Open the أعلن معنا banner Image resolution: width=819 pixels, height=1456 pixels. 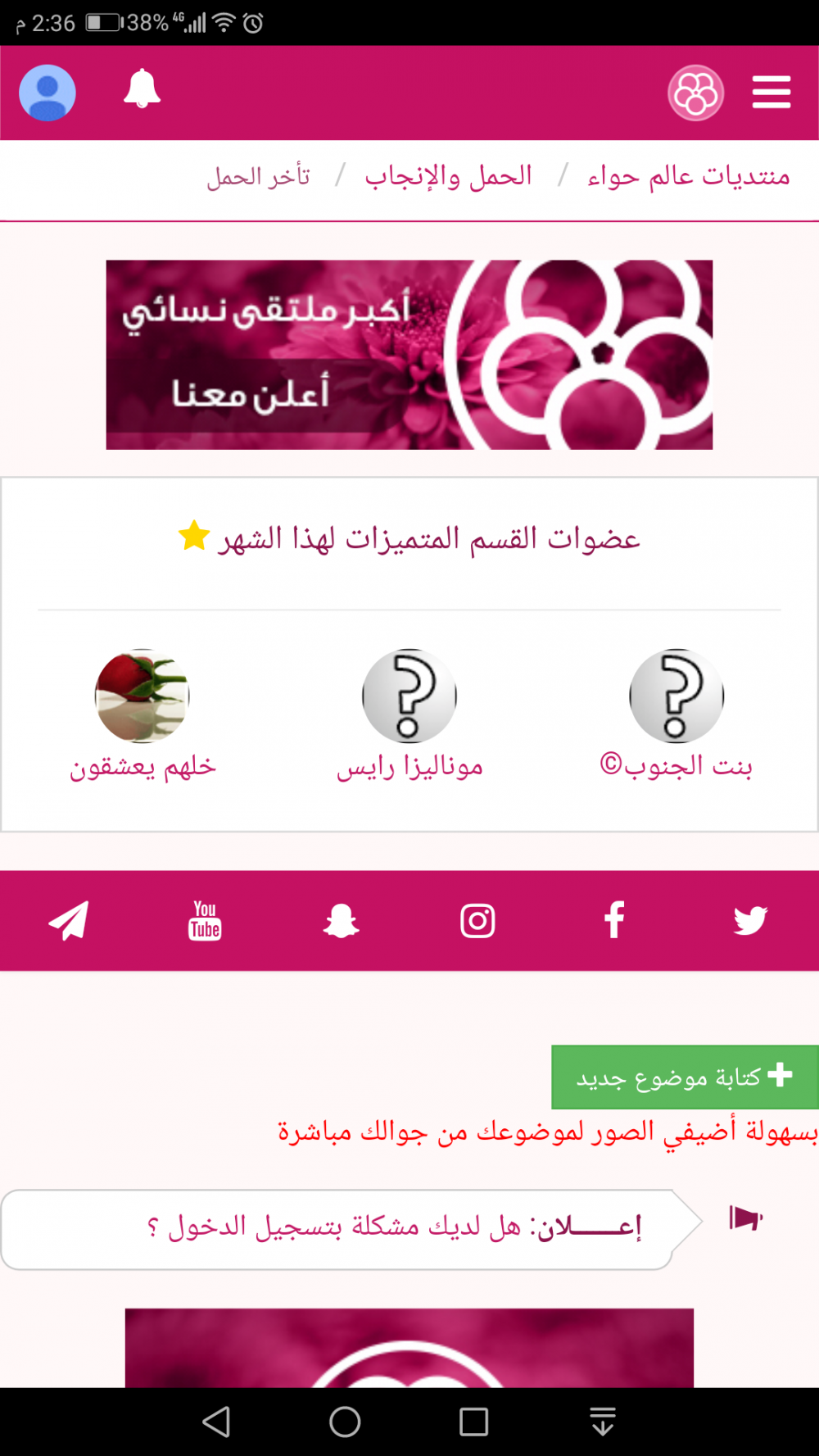click(409, 354)
